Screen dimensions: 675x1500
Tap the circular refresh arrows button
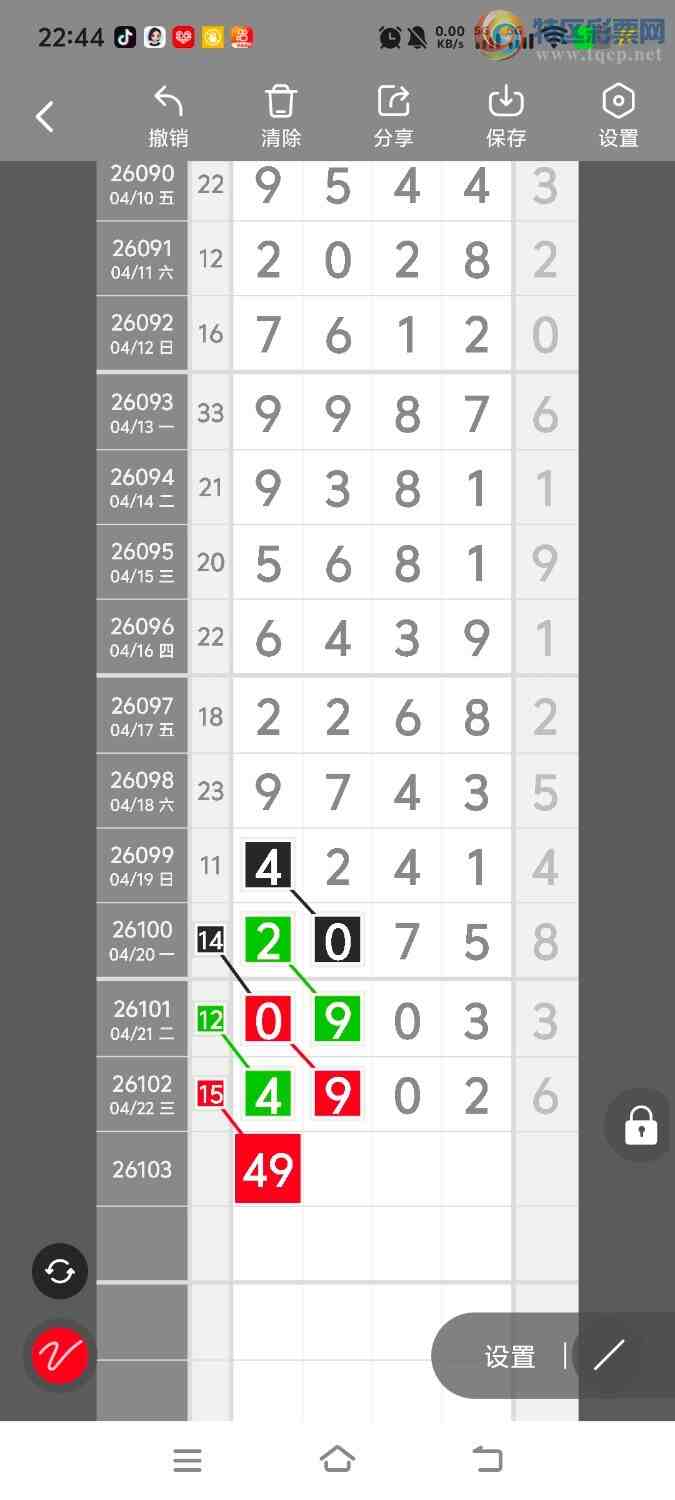[x=60, y=1271]
